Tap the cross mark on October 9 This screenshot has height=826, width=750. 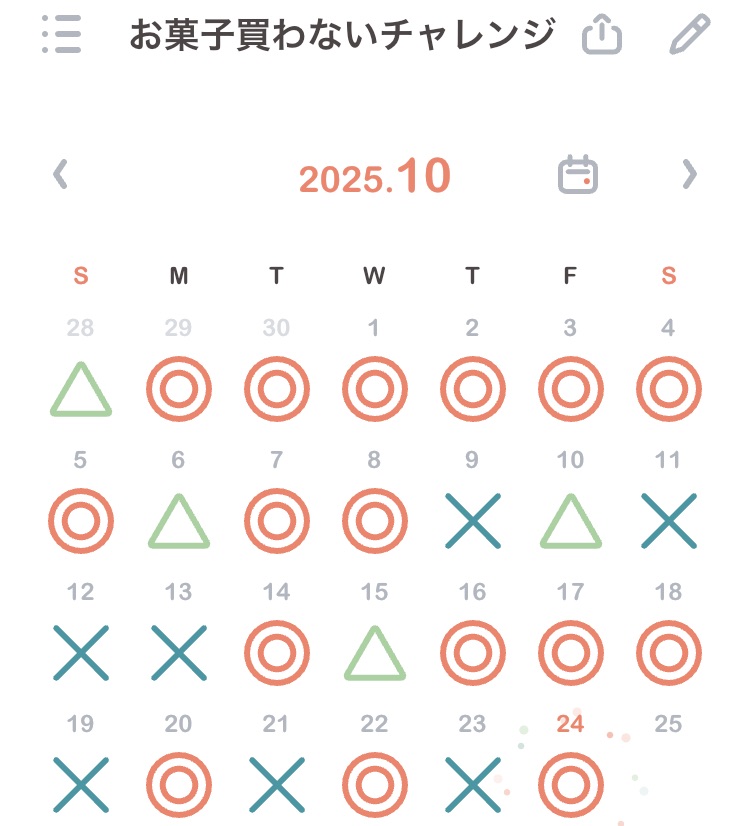click(x=473, y=521)
